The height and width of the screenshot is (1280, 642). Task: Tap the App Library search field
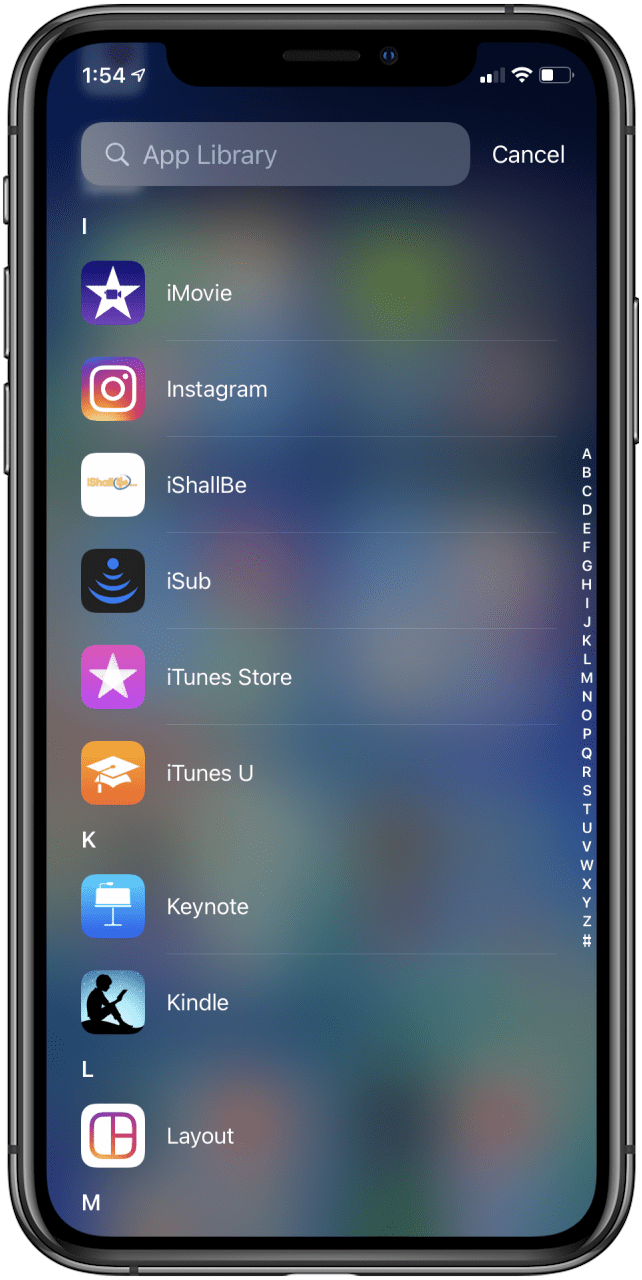[x=275, y=155]
